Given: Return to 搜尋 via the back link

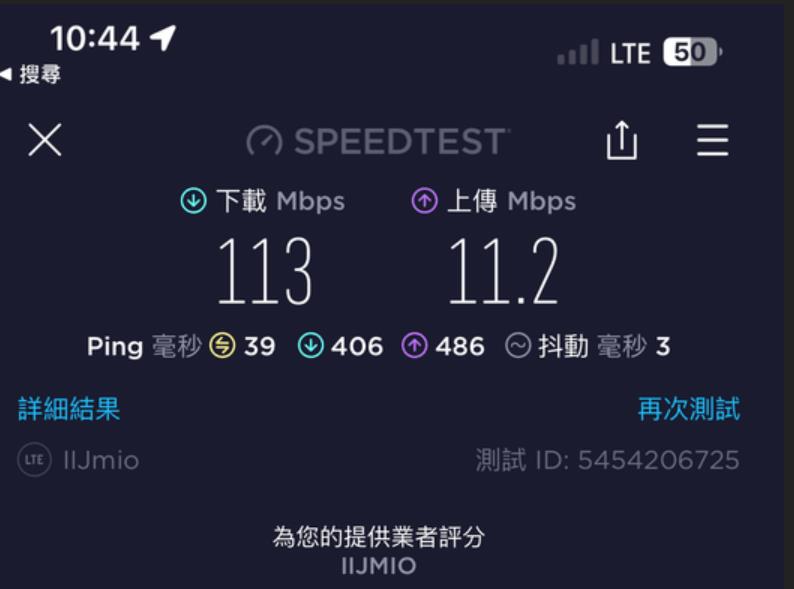Looking at the screenshot, I should pyautogui.click(x=32, y=74).
